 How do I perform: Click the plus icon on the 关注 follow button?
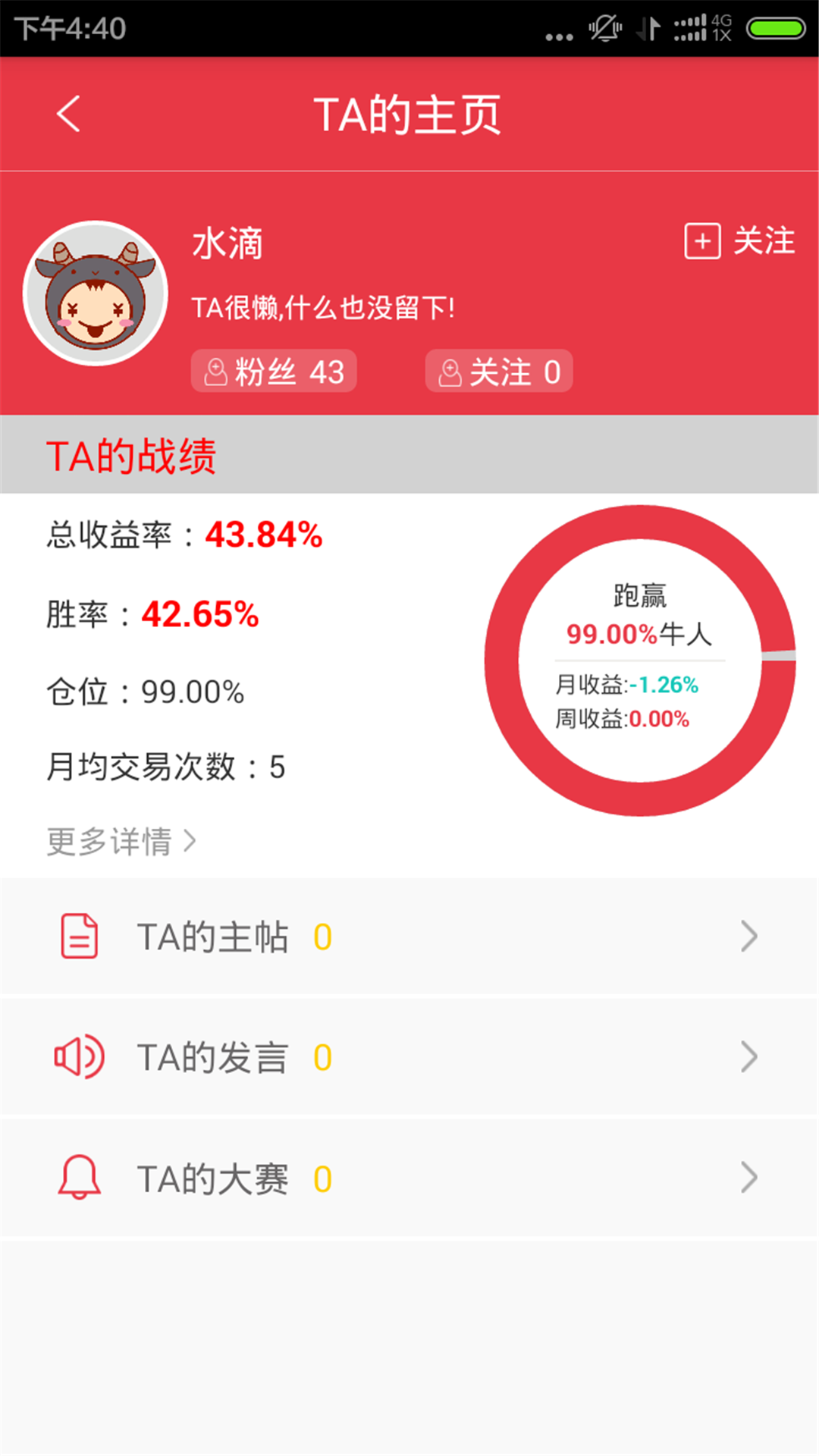(x=702, y=241)
